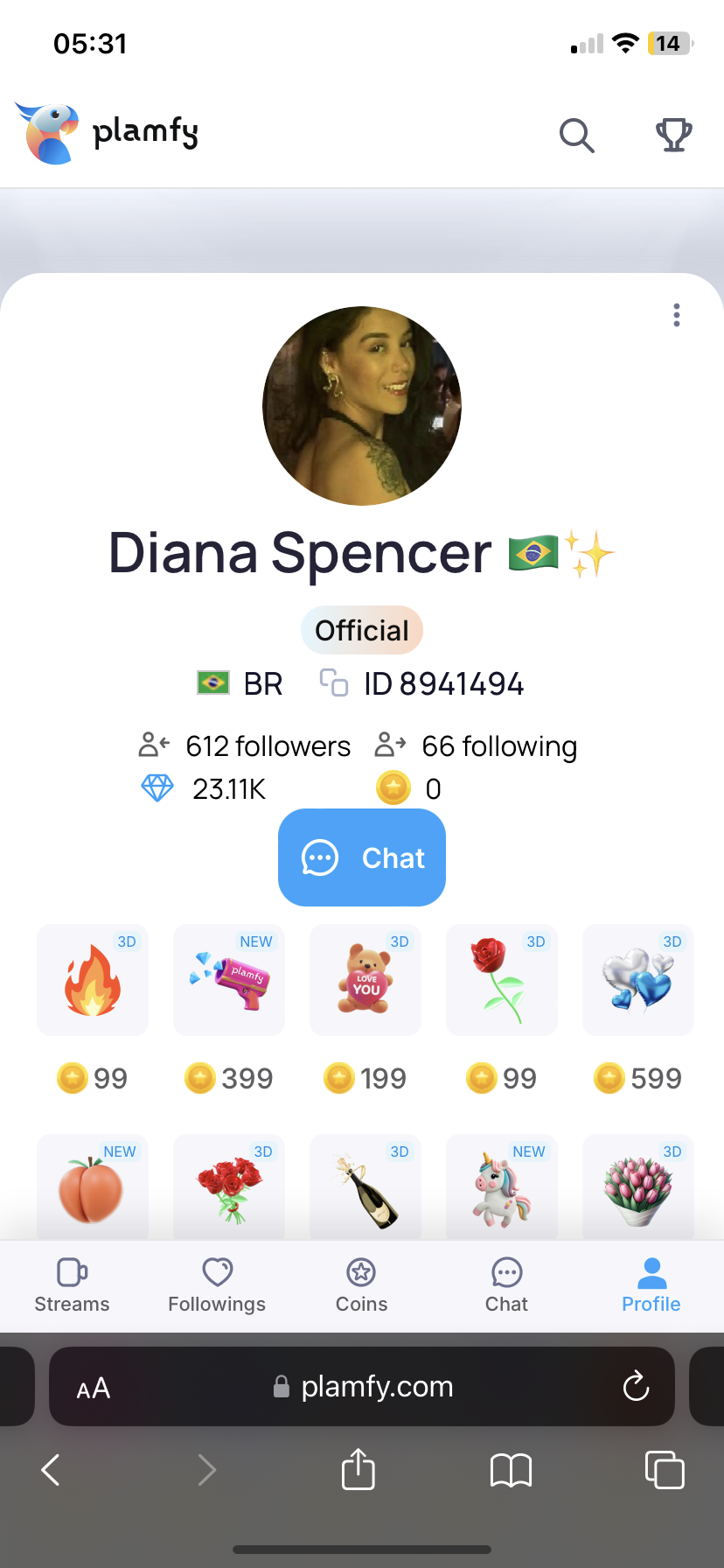Open the trophy leaderboard icon
The width and height of the screenshot is (724, 1568).
pos(673,136)
